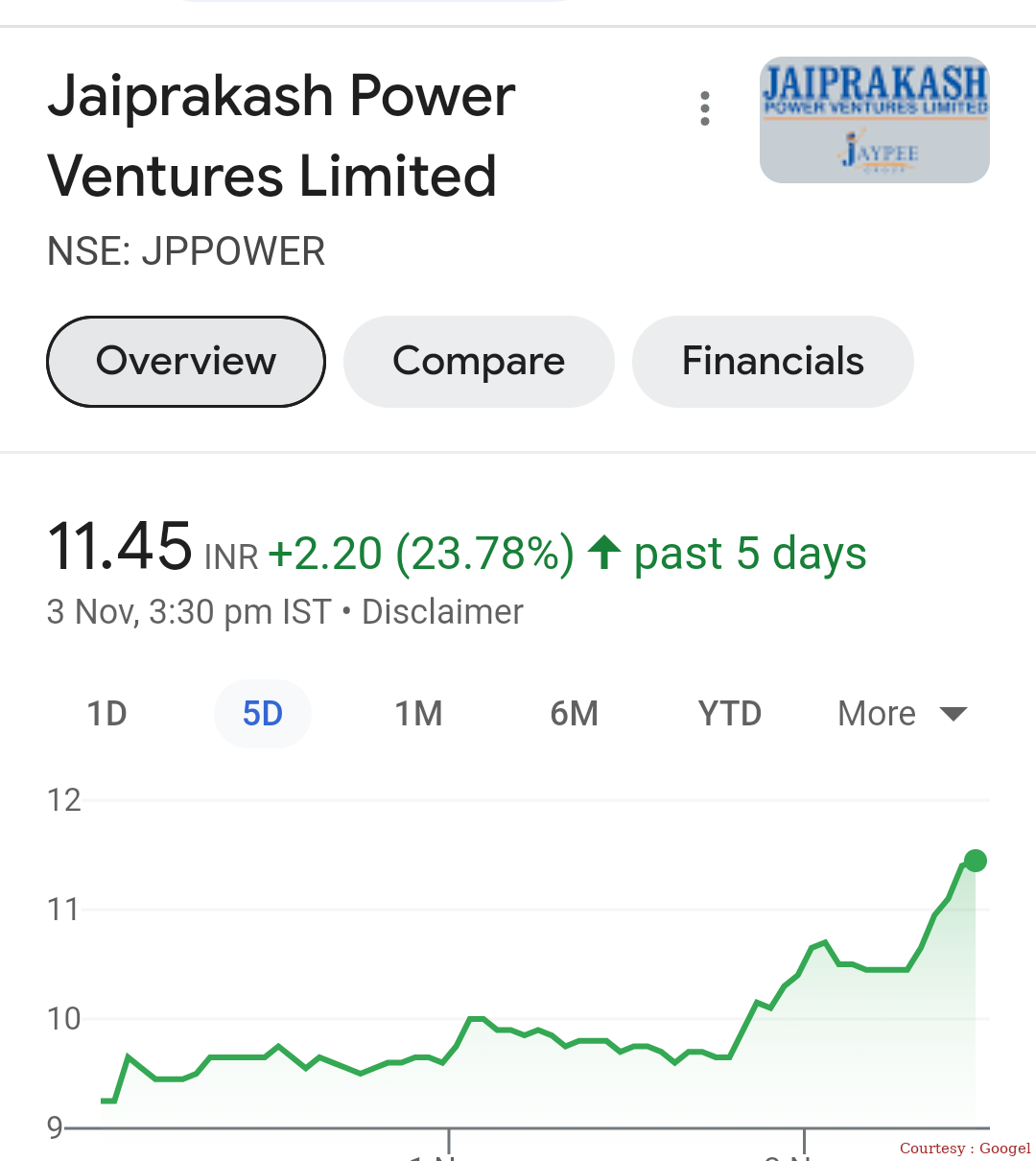1036x1161 pixels.
Task: Select the YTD period
Action: (x=729, y=713)
